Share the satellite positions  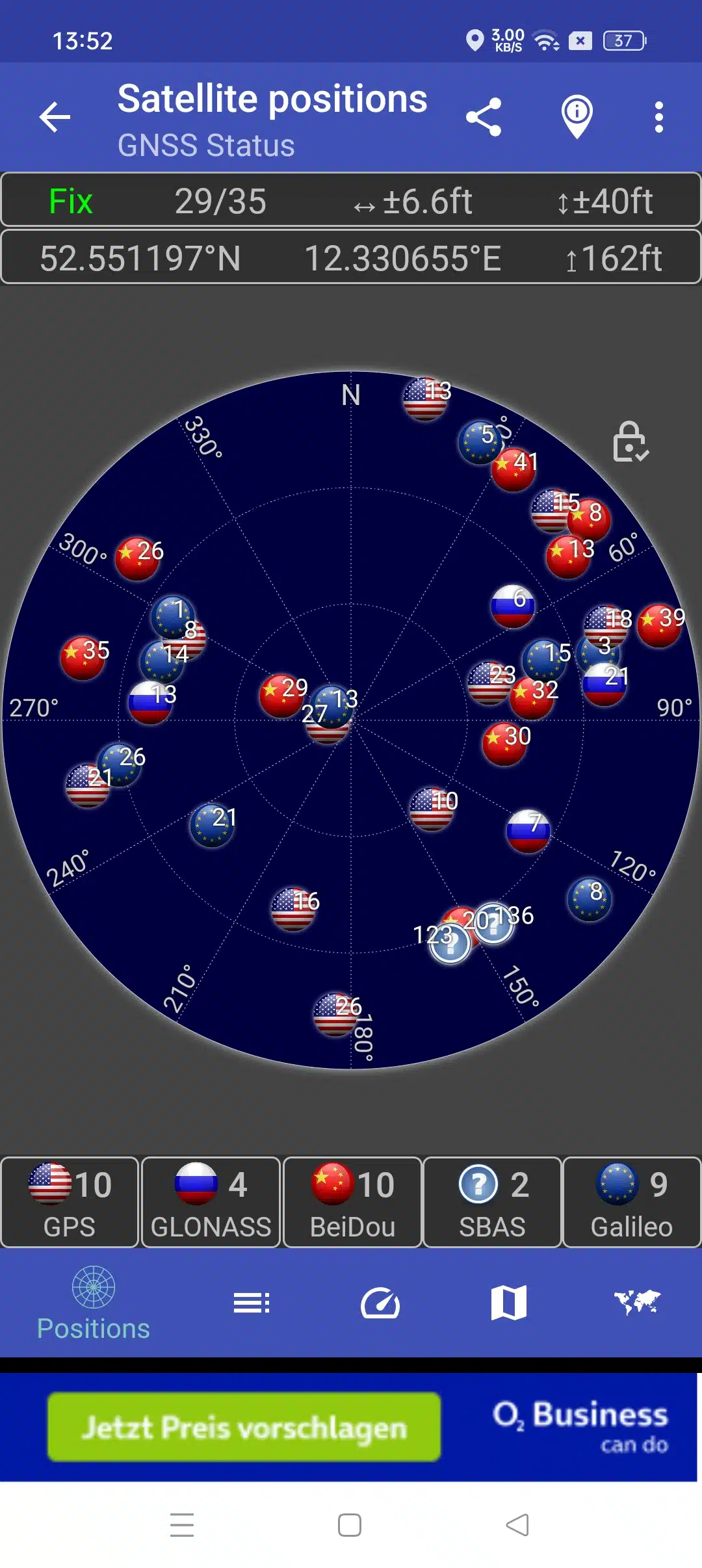pos(484,118)
